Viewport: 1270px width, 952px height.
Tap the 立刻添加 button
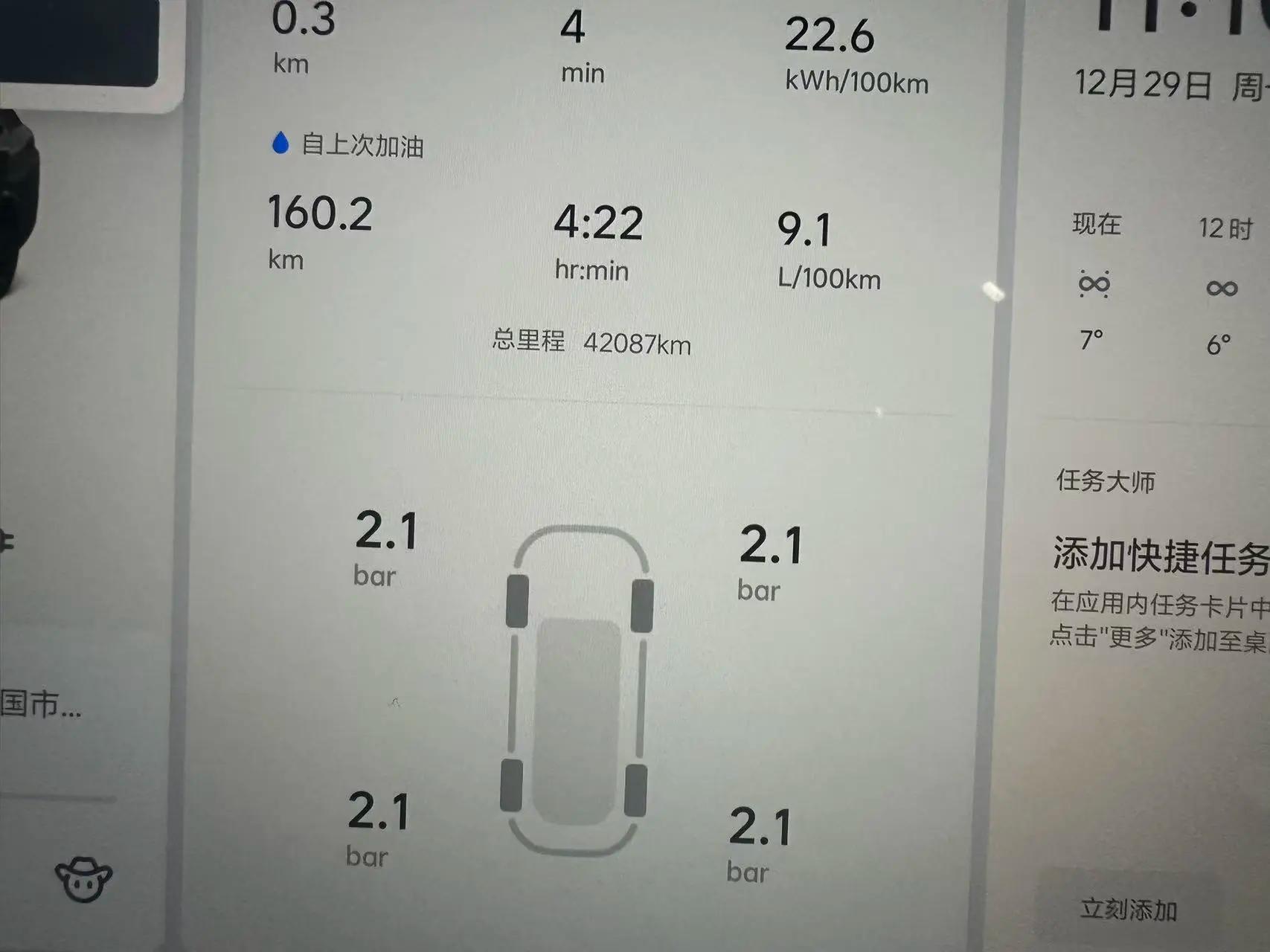click(1129, 909)
